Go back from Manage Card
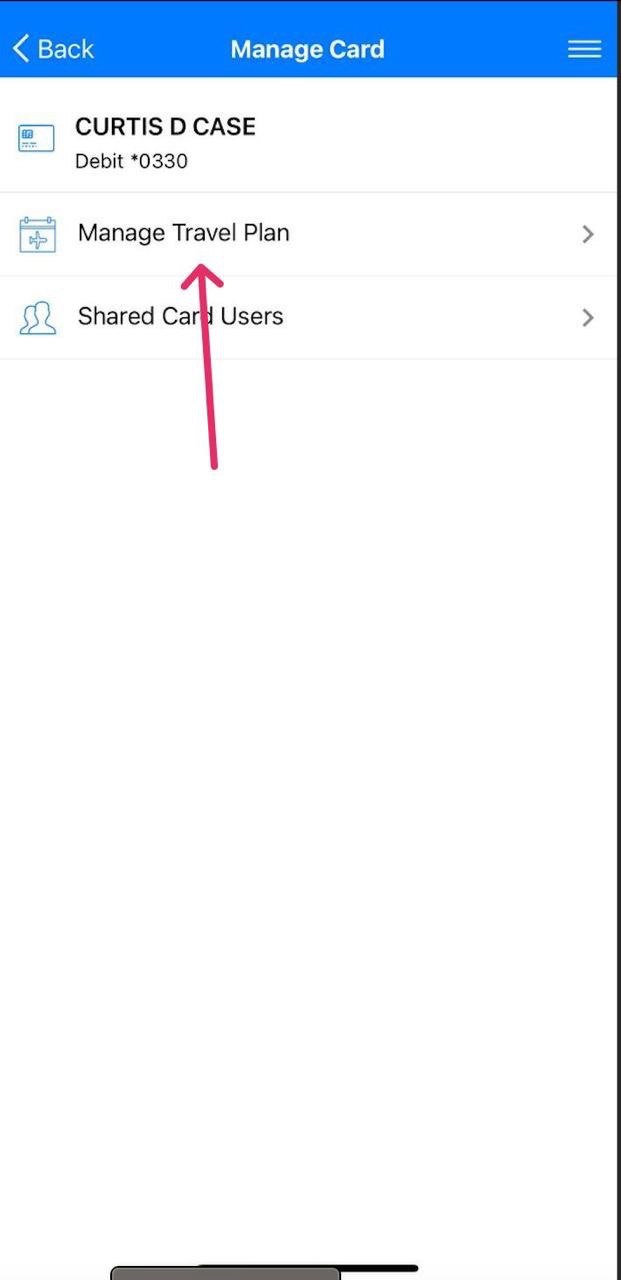 (52, 49)
